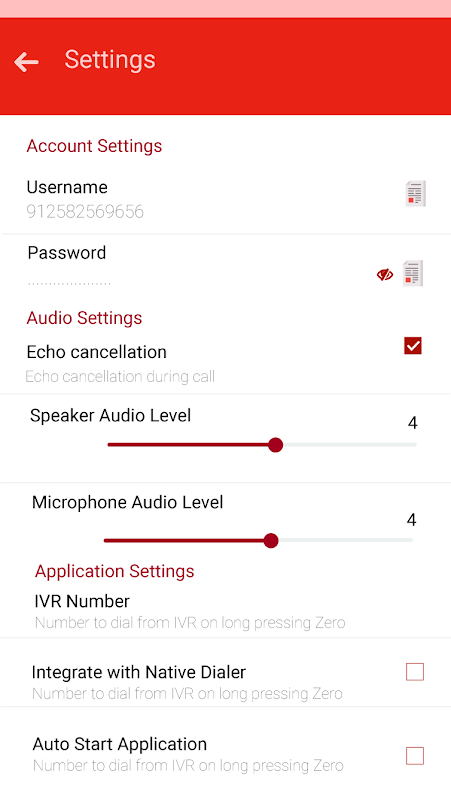Go back using the header arrow
The height and width of the screenshot is (800, 451).
click(x=27, y=62)
